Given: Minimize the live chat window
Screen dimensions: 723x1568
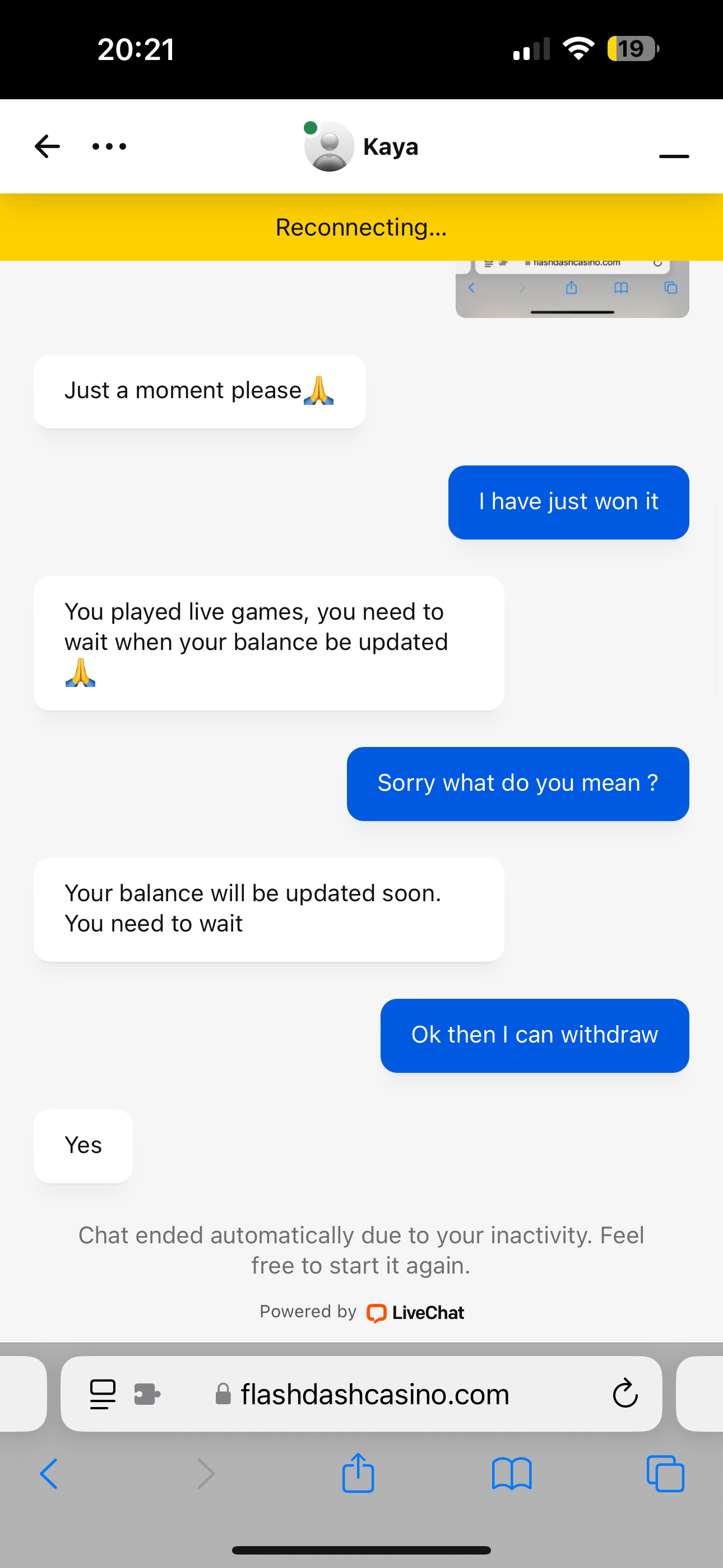Looking at the screenshot, I should (x=674, y=156).
